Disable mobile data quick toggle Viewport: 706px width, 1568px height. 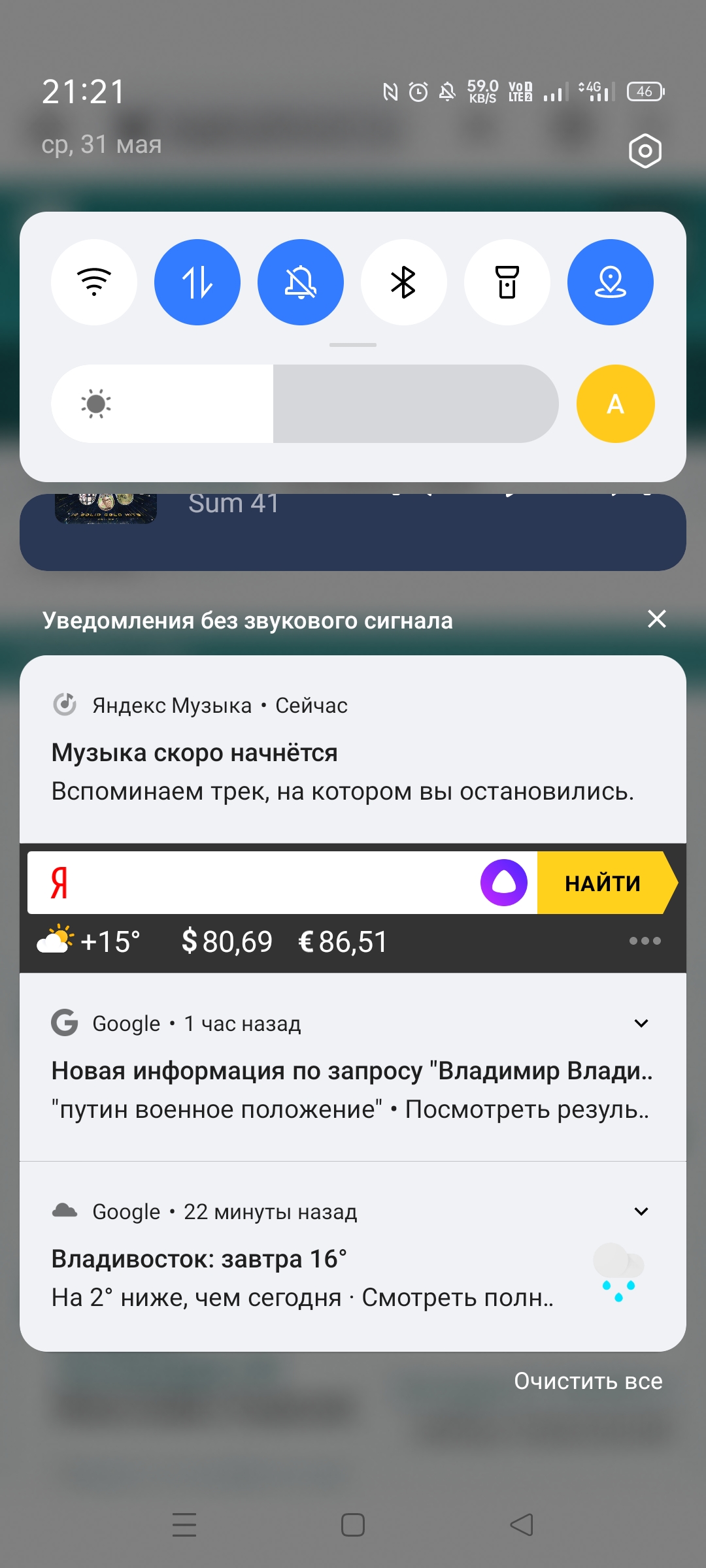coord(197,282)
